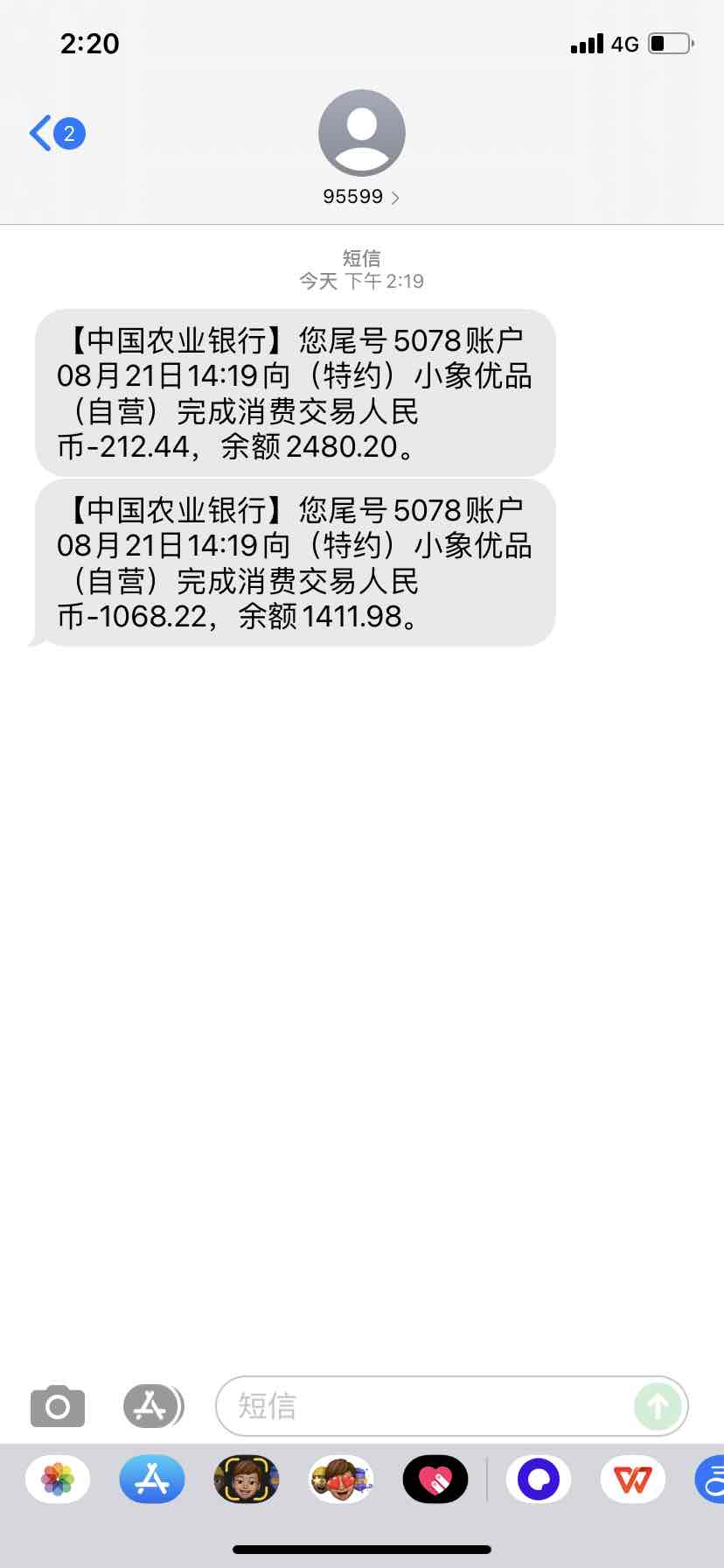Open the Memoji camera face app
The image size is (724, 1568).
247,1480
